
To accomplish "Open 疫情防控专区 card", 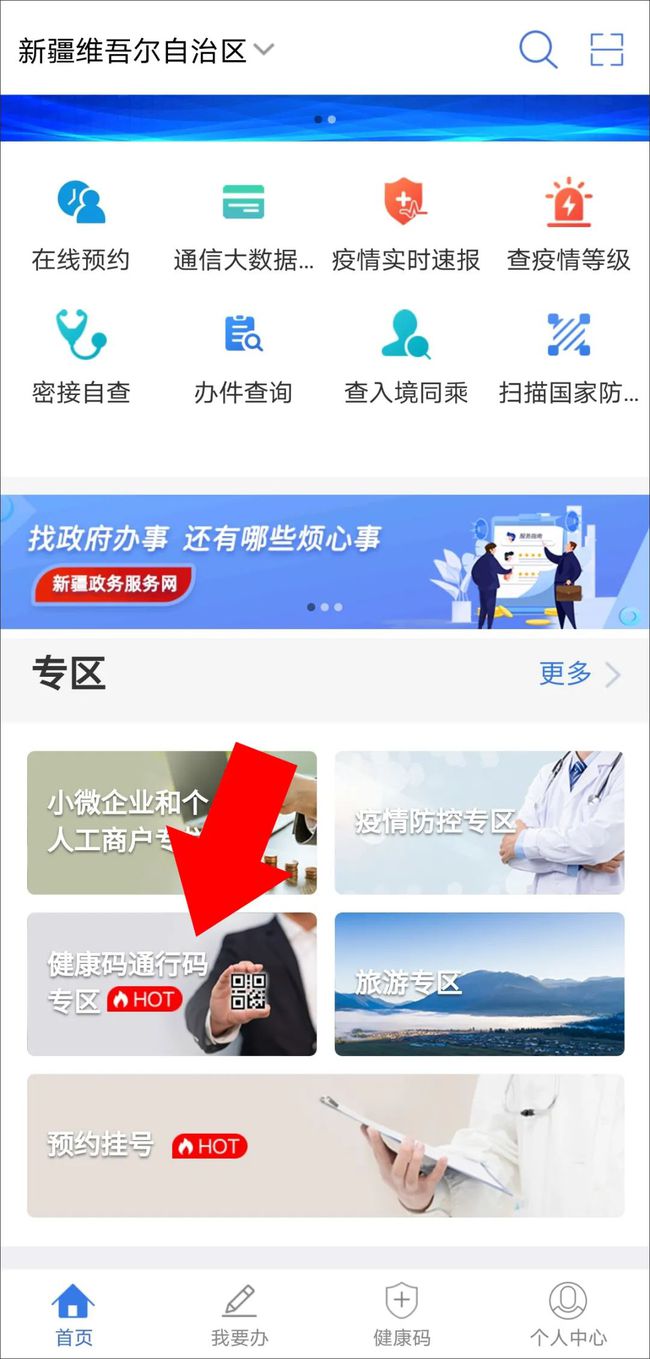I will coord(479,822).
